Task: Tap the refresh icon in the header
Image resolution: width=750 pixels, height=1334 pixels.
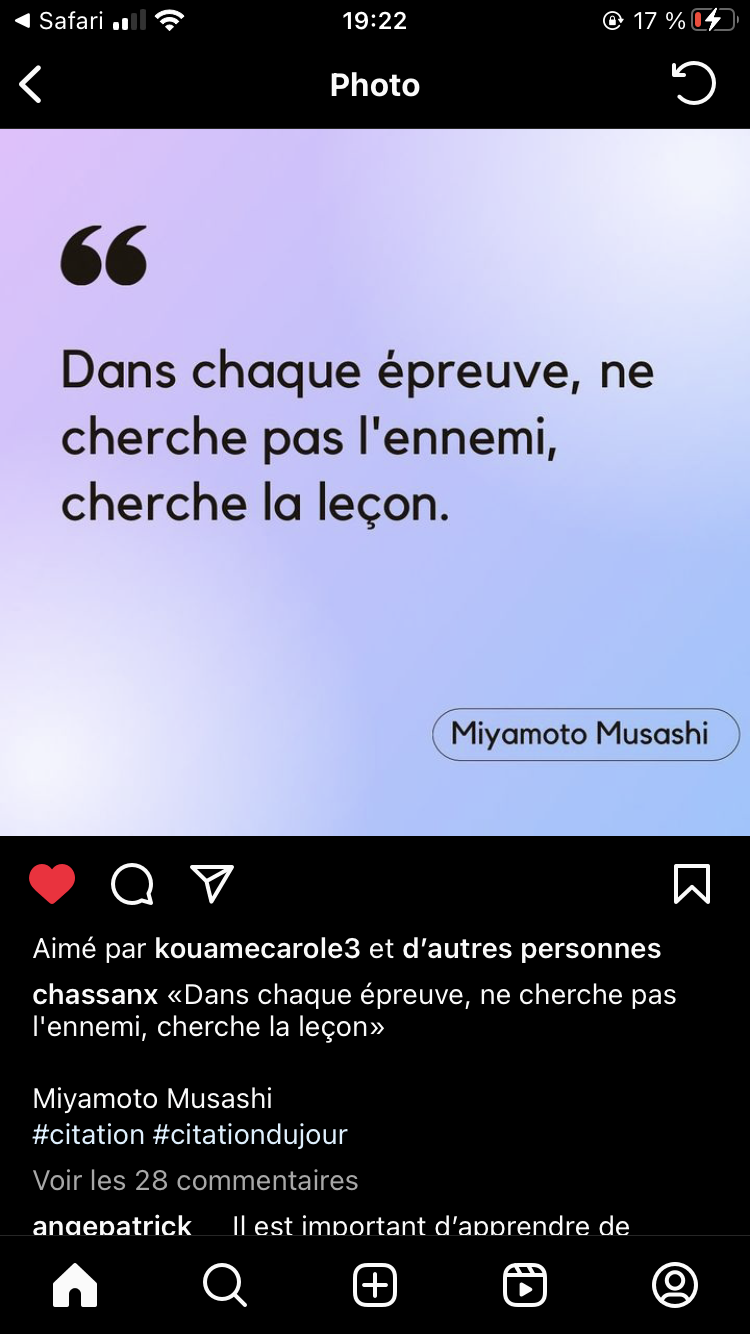Action: click(694, 84)
